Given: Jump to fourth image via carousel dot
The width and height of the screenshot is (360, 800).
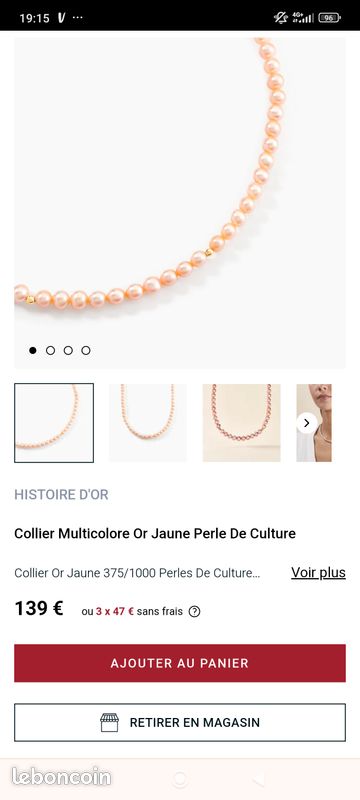Looking at the screenshot, I should (x=86, y=351).
